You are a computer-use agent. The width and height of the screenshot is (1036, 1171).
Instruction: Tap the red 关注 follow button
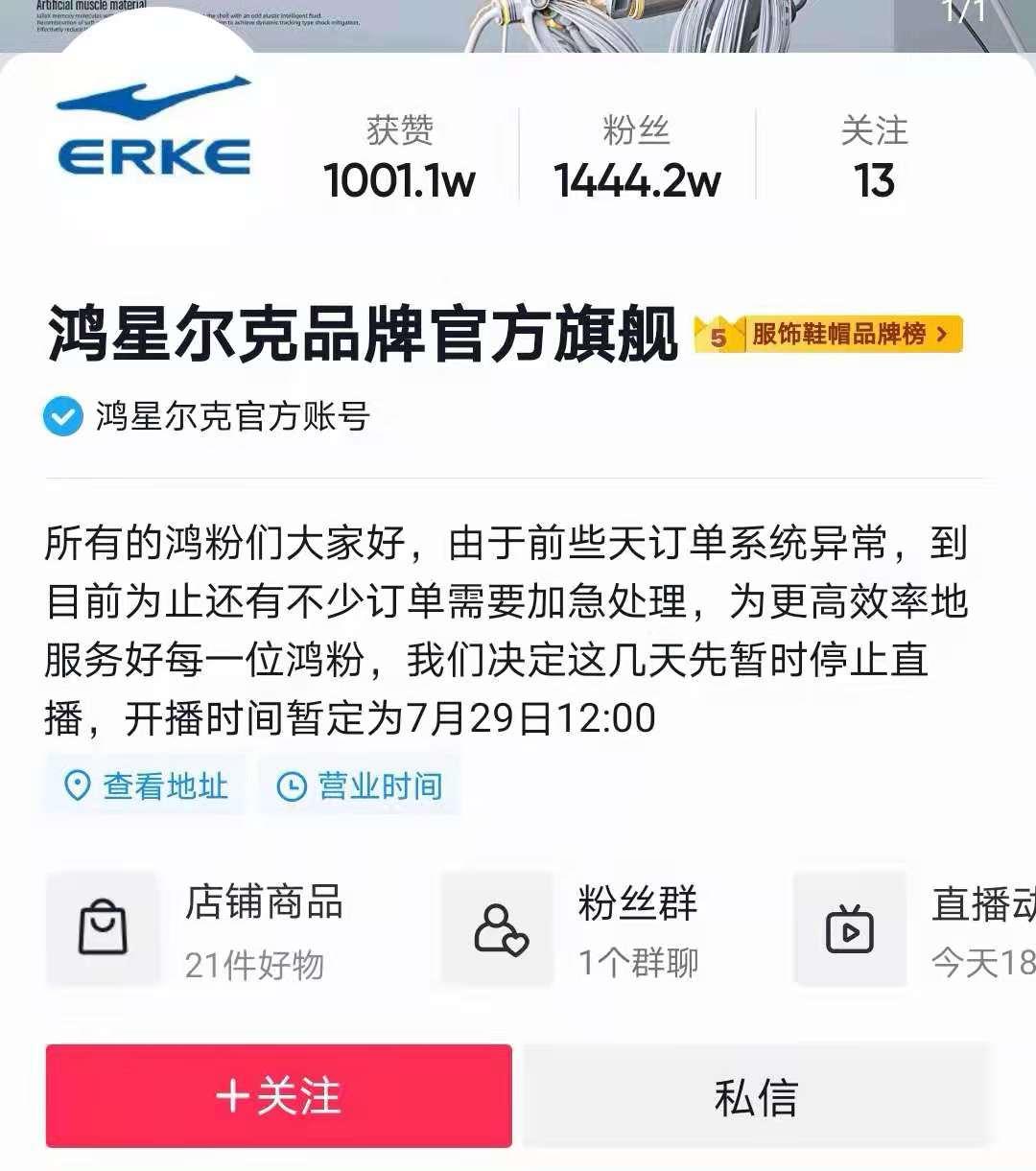click(x=278, y=1096)
